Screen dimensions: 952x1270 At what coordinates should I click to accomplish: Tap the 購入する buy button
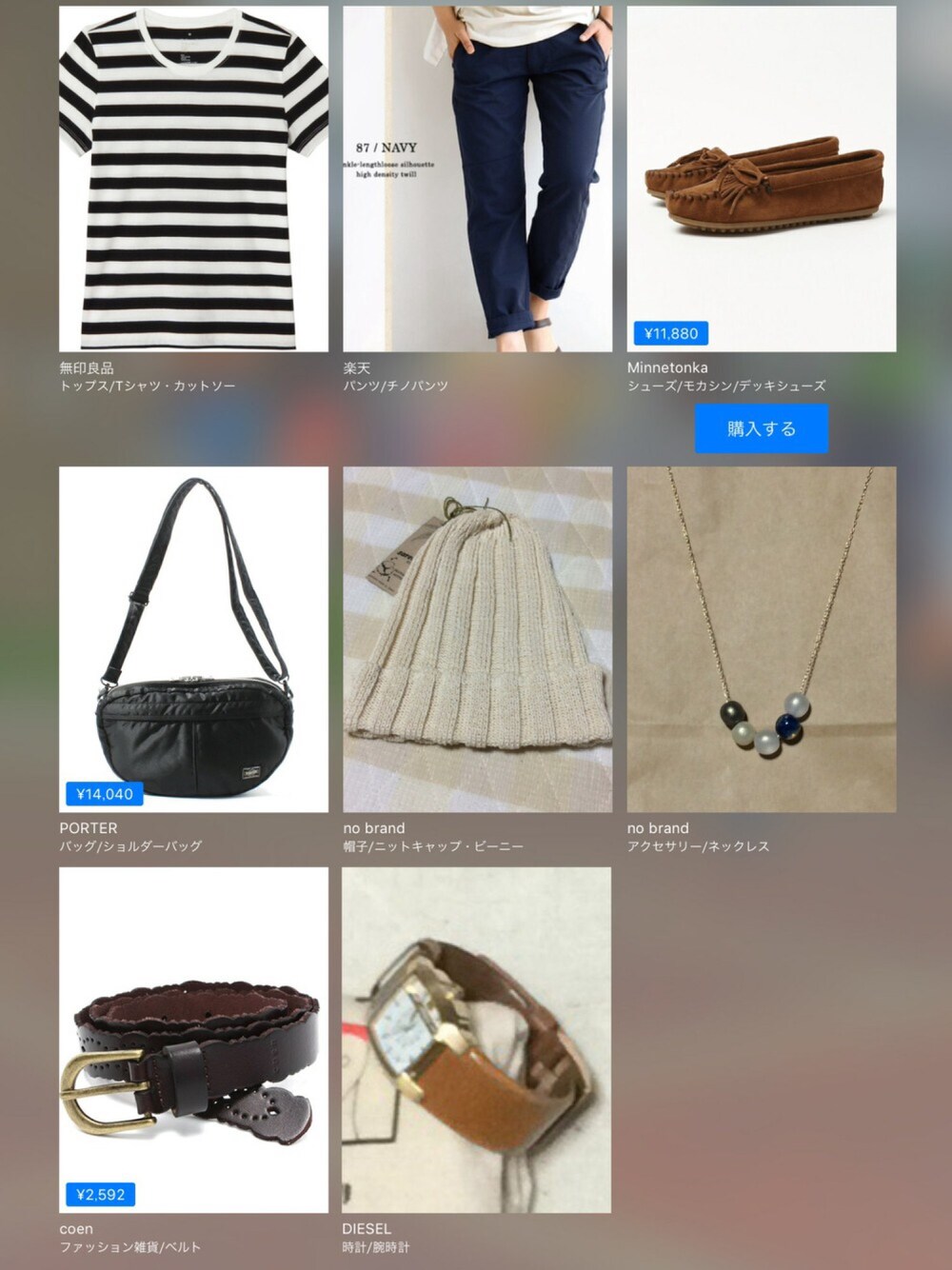click(761, 428)
